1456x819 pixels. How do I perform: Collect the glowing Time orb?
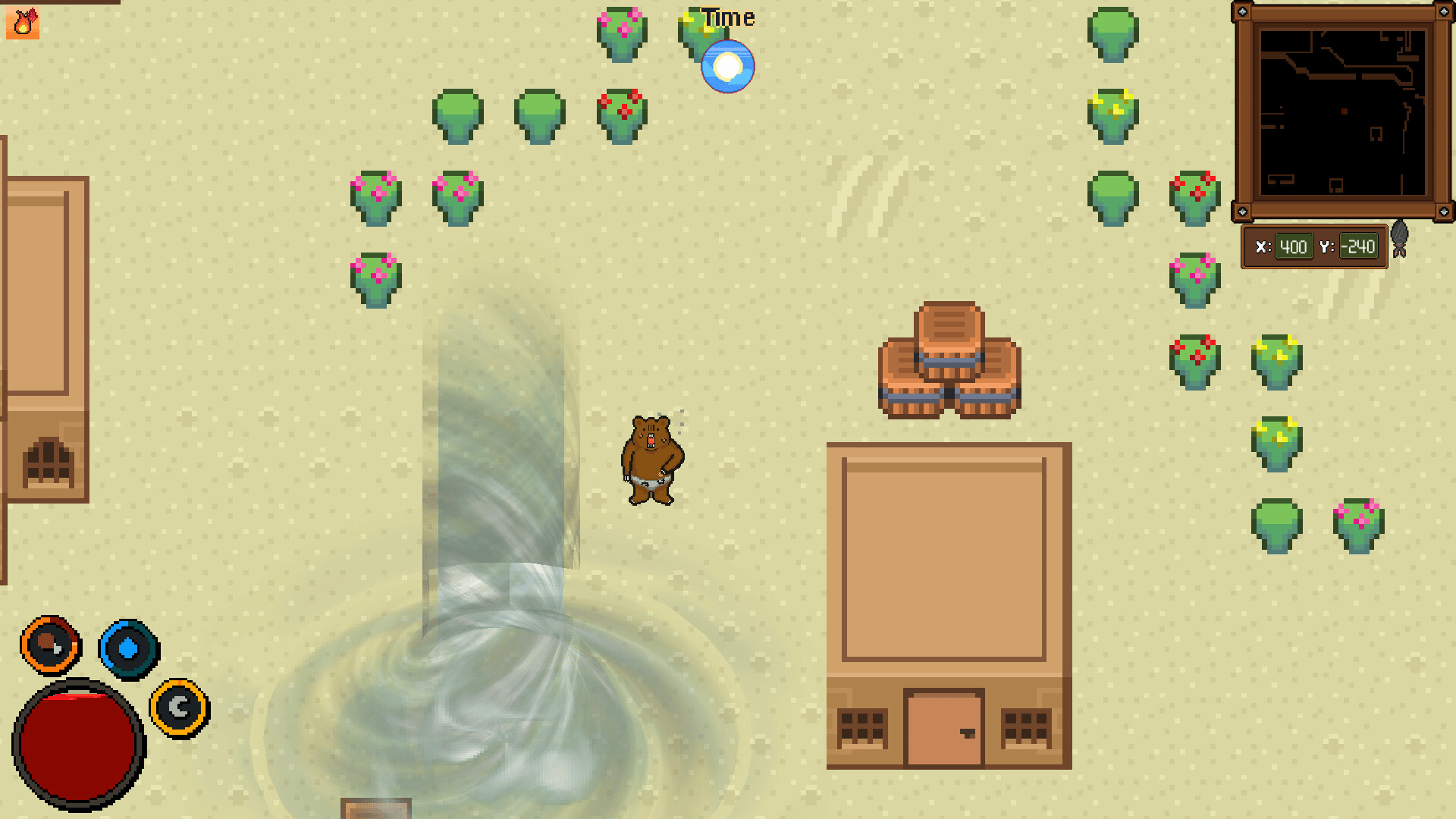pyautogui.click(x=728, y=67)
